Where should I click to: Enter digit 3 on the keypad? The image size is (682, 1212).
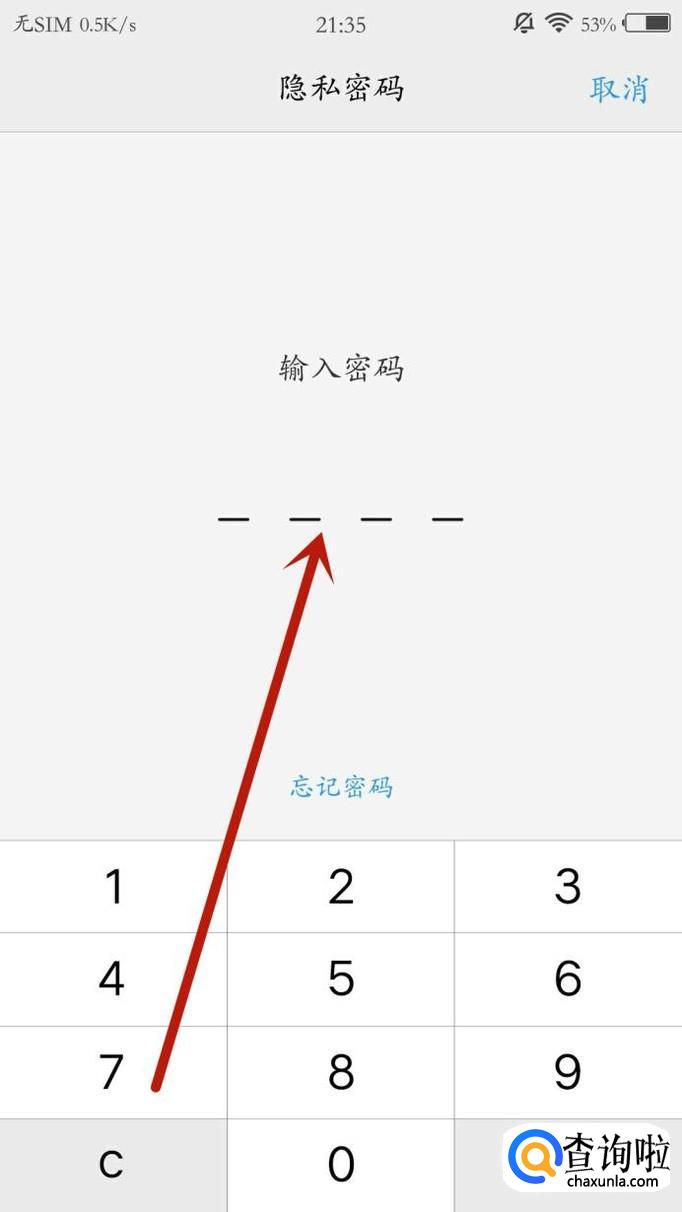click(568, 886)
